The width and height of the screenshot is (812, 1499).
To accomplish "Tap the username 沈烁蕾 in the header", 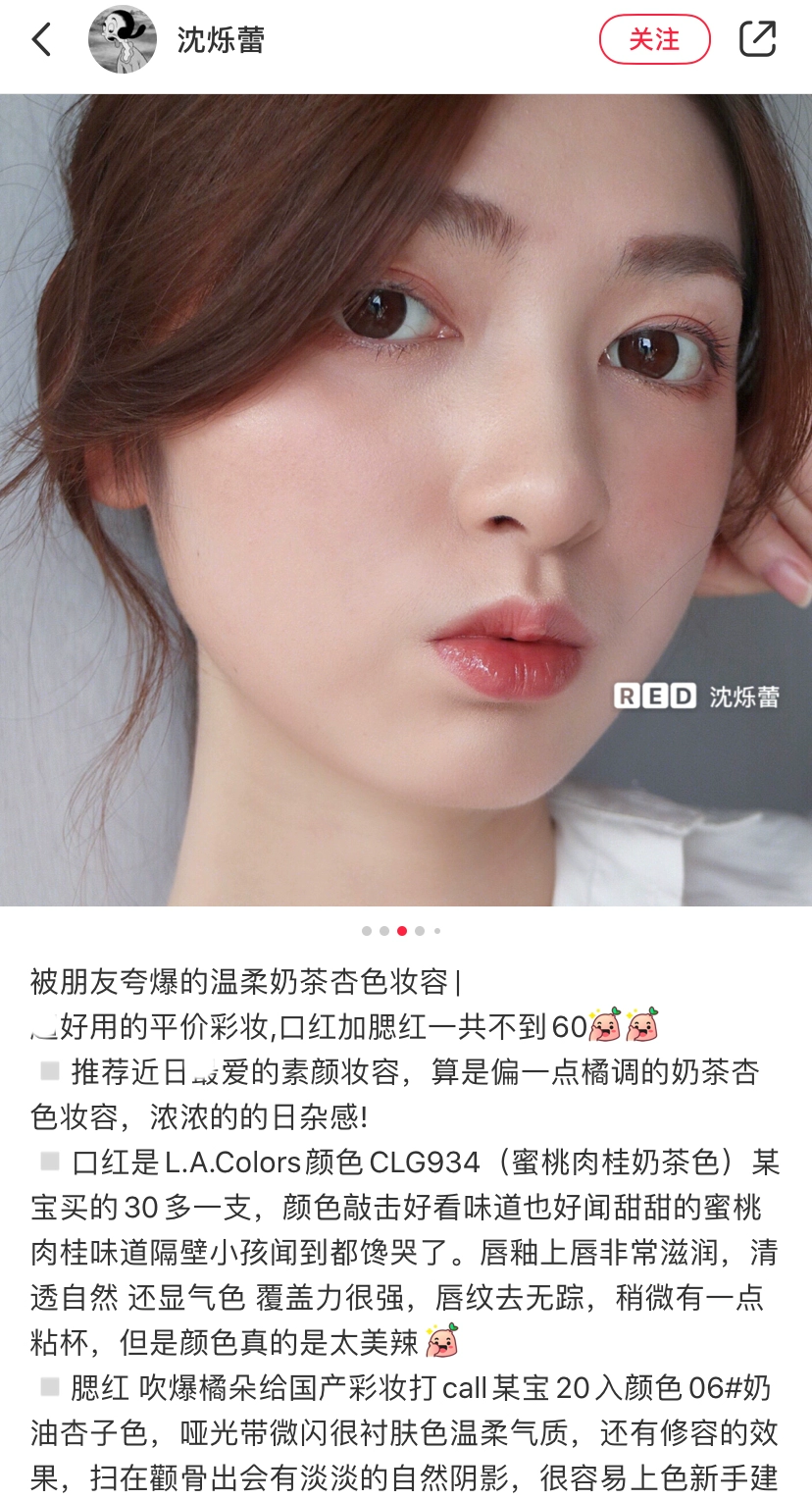I will tap(221, 40).
